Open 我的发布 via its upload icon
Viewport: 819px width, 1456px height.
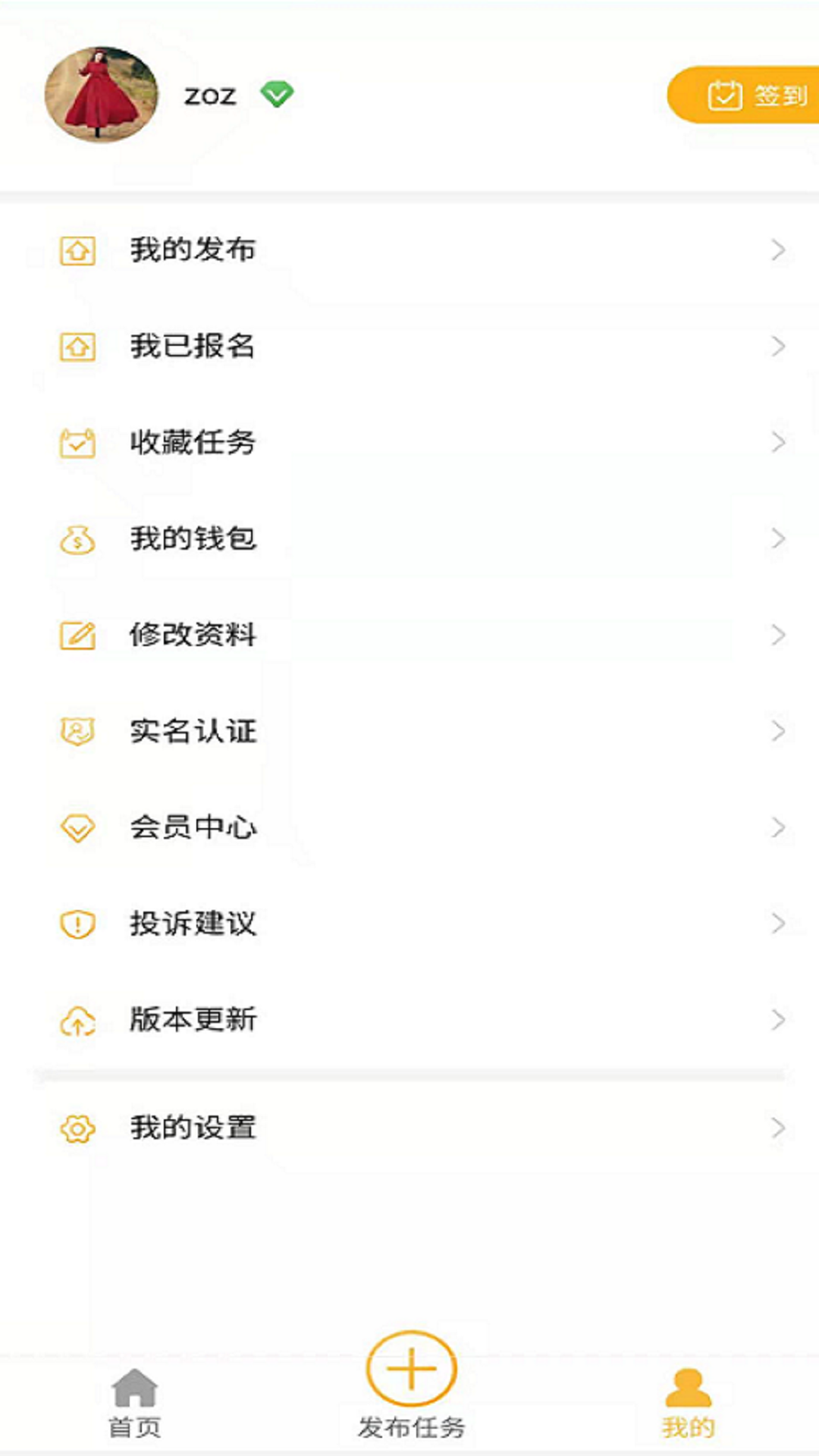tap(77, 250)
